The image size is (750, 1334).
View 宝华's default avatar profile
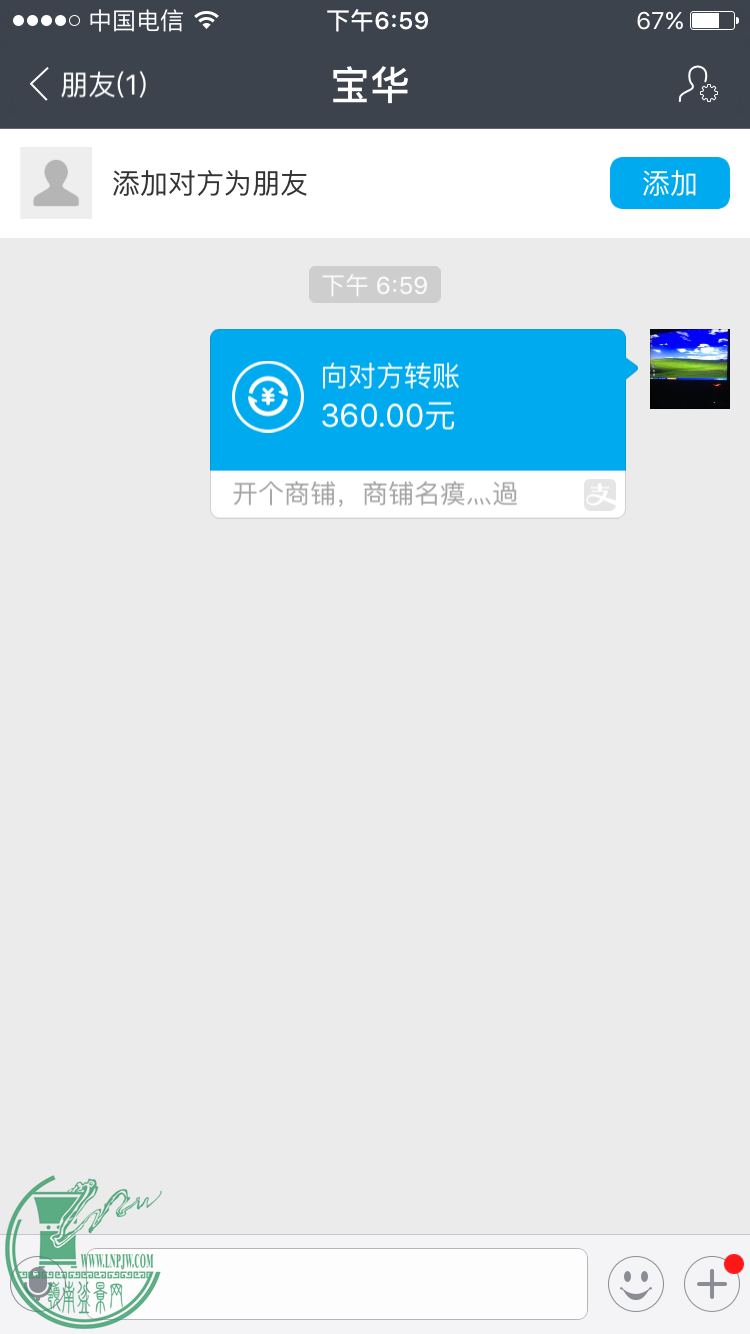(x=56, y=183)
